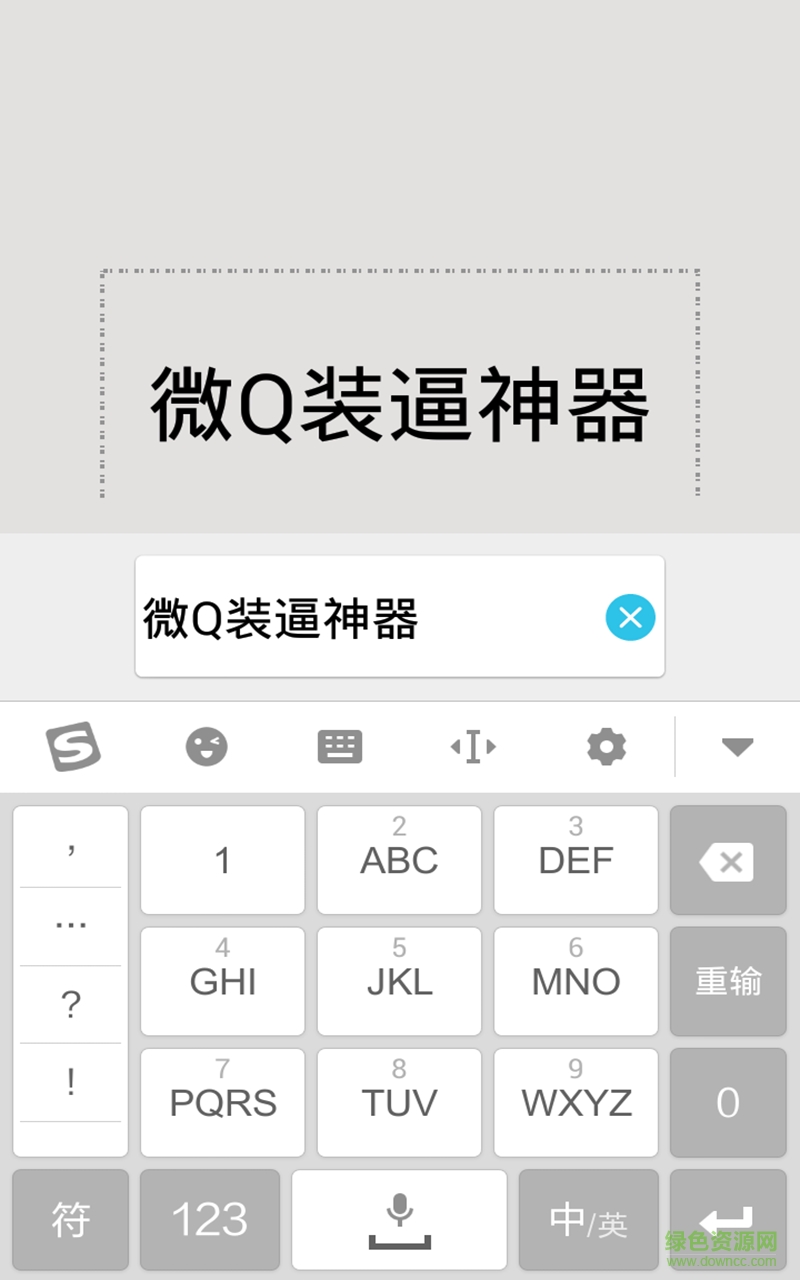Select the GHI key
Screen dimensions: 800x1280
pos(222,981)
